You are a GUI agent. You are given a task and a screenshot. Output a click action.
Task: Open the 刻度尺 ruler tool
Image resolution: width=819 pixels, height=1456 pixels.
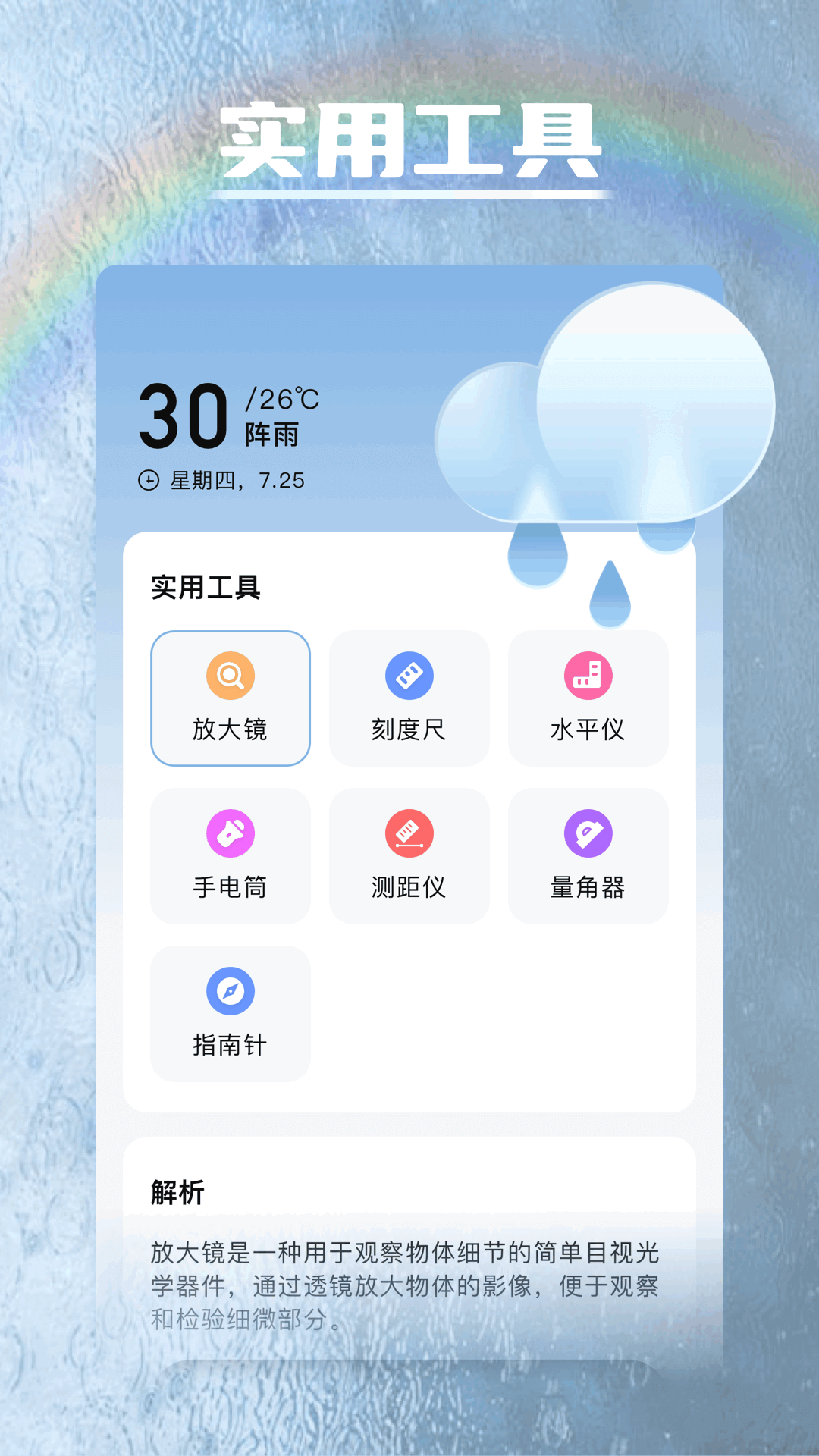coord(409,674)
